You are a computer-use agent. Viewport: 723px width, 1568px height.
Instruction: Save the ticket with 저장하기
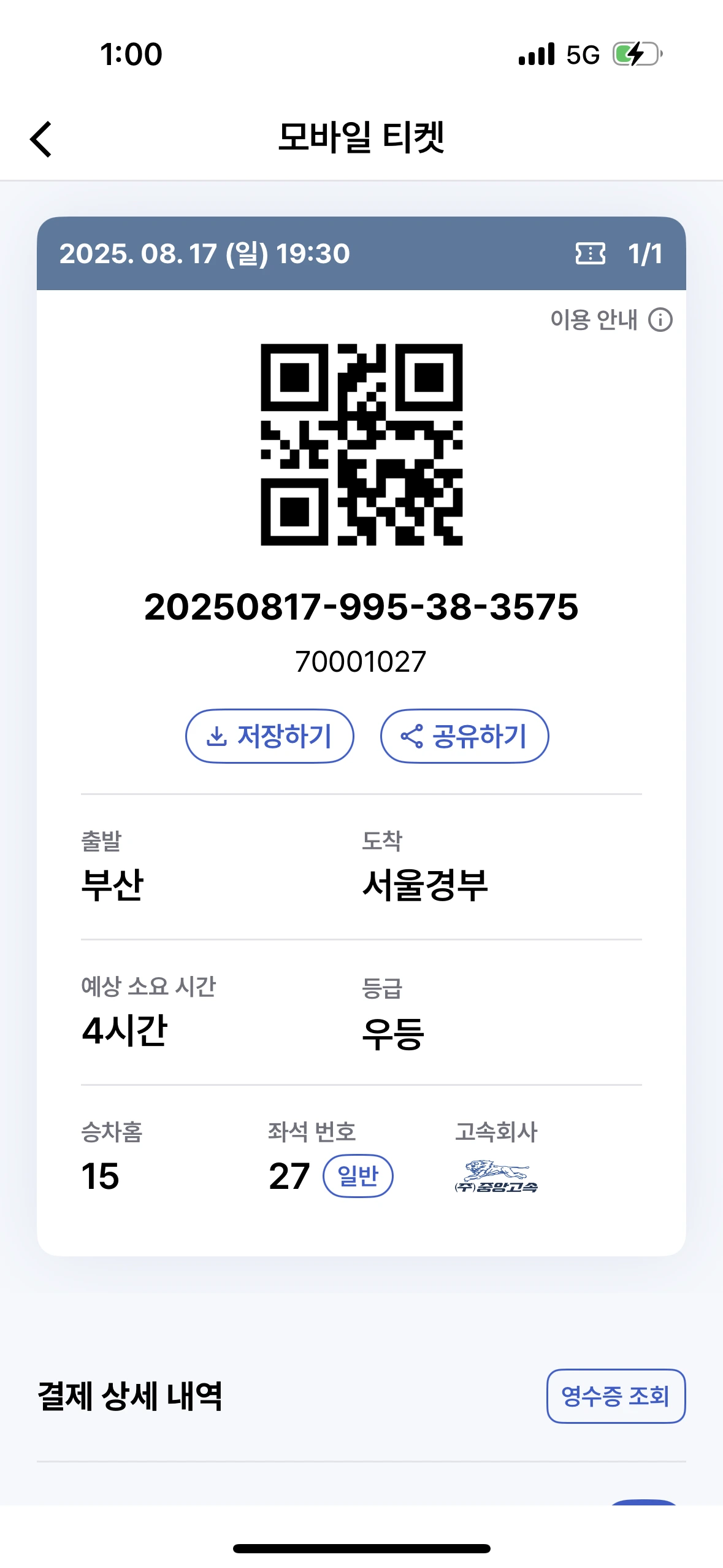[x=270, y=736]
